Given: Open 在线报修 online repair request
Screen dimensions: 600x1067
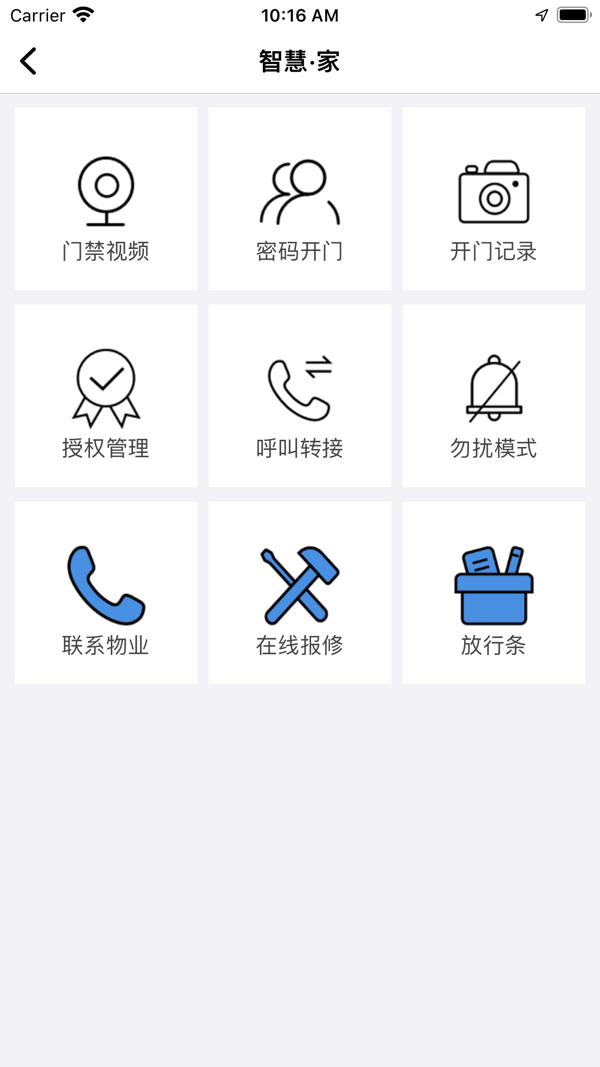Looking at the screenshot, I should click(300, 593).
